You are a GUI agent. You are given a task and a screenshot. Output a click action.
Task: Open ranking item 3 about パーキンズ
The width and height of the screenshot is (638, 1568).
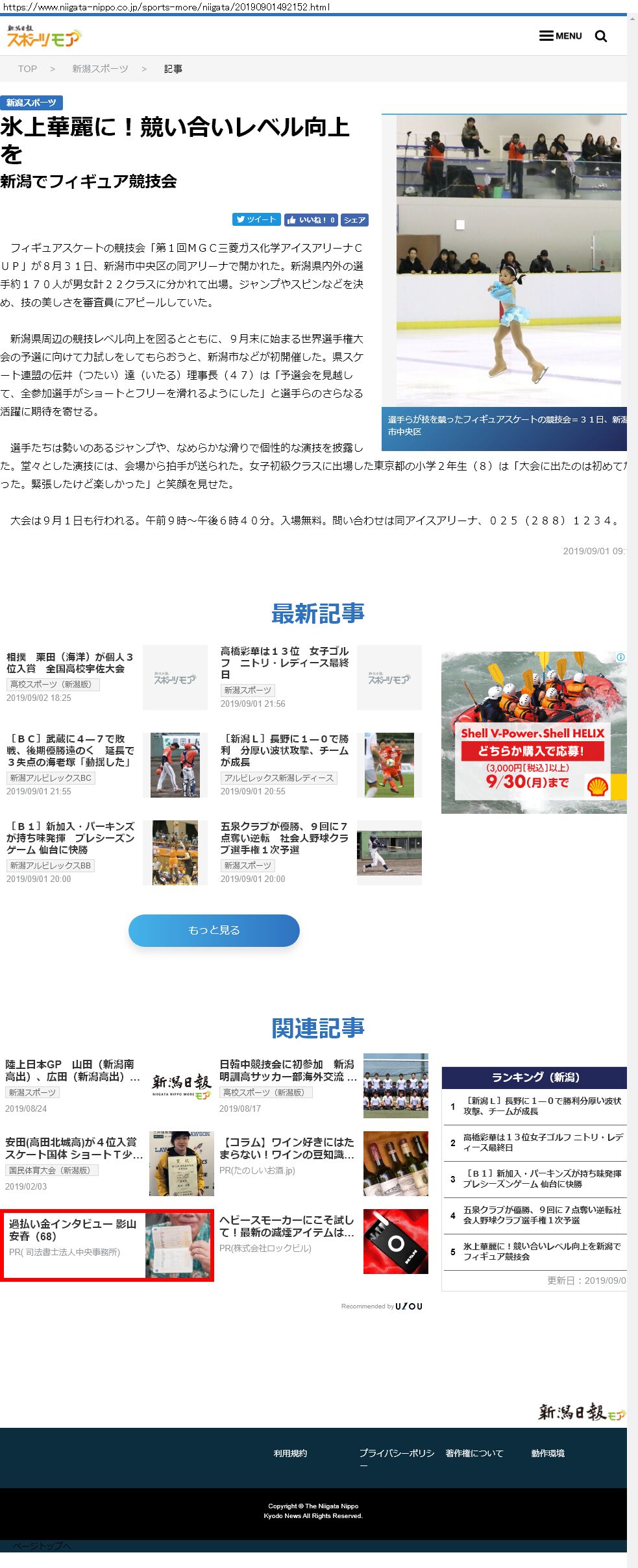[543, 1179]
